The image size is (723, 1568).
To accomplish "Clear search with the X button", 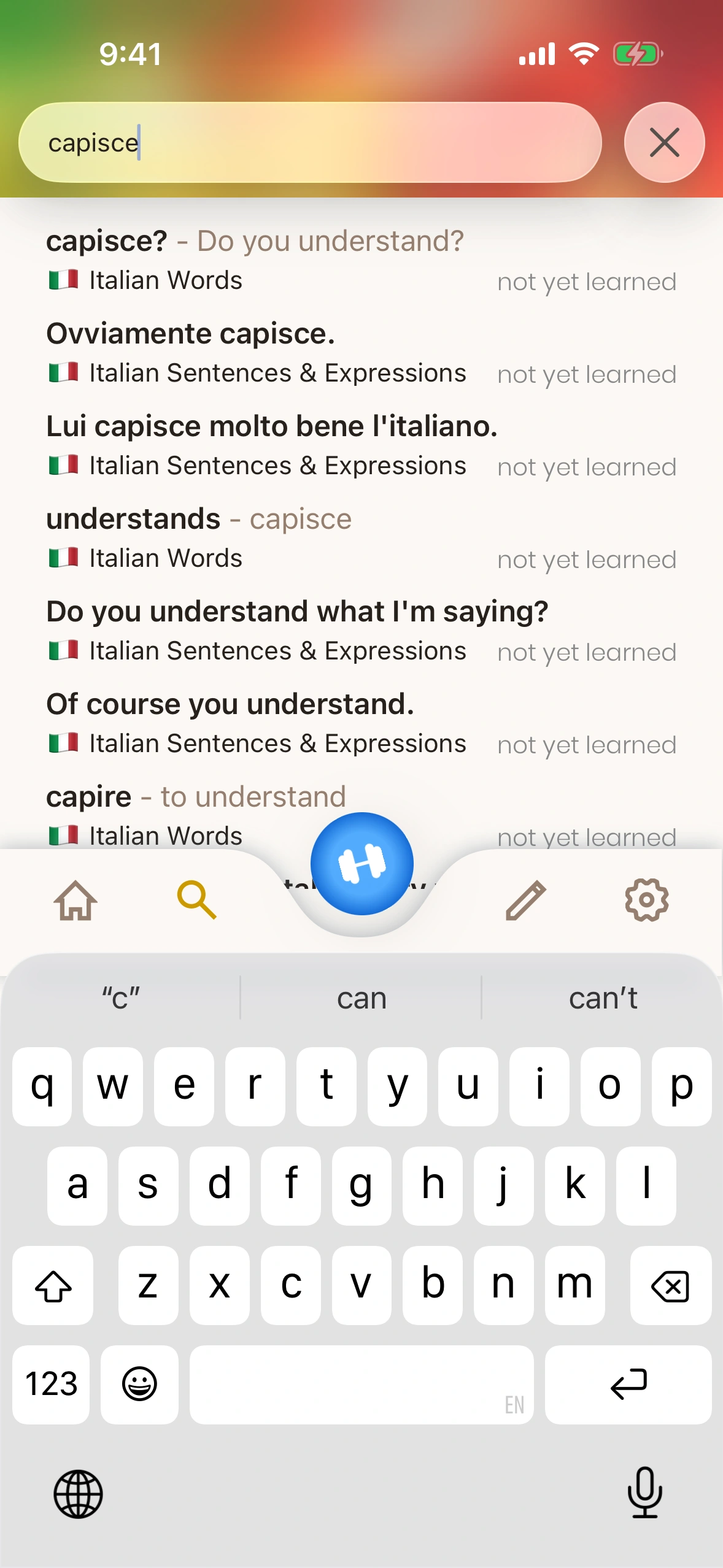I will click(664, 142).
